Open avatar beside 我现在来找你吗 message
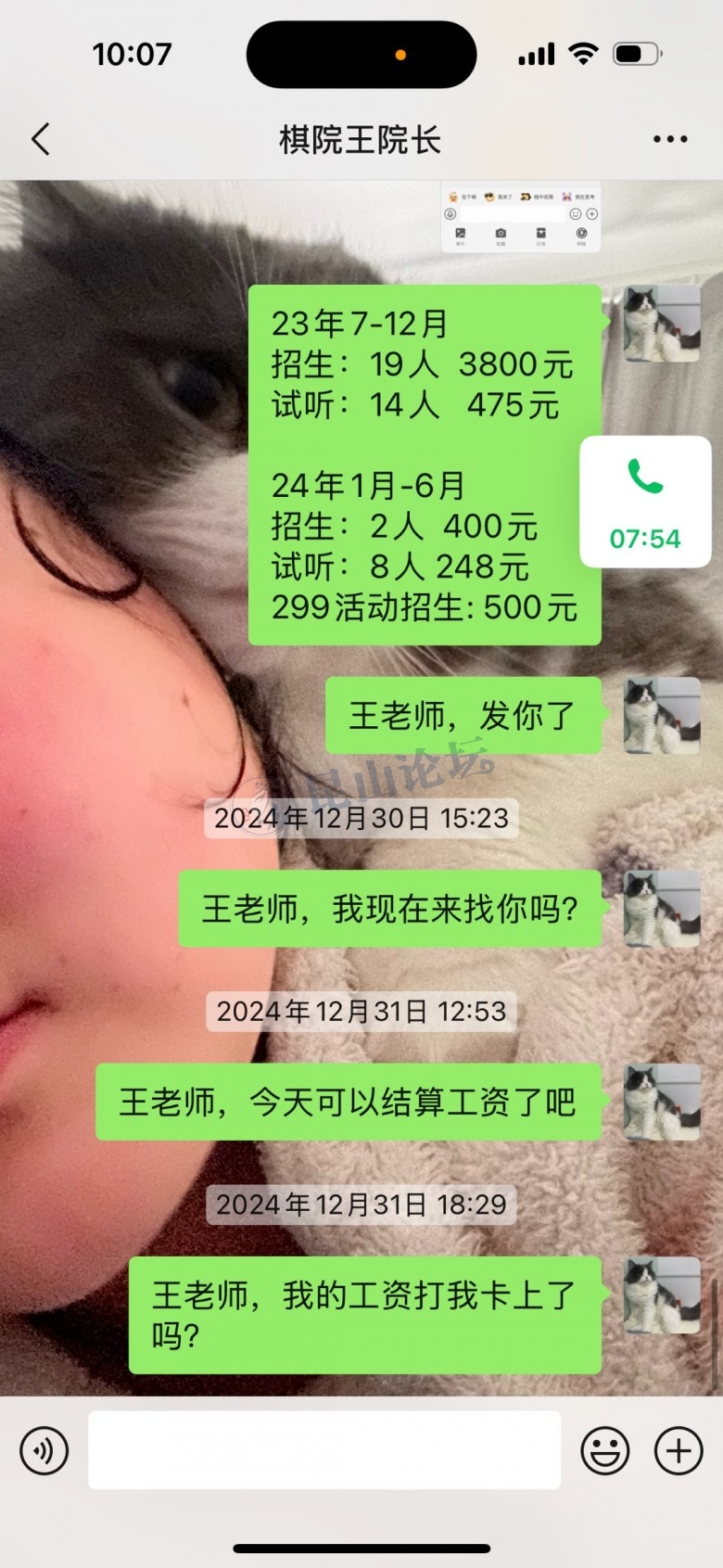This screenshot has height=1568, width=723. 662,908
